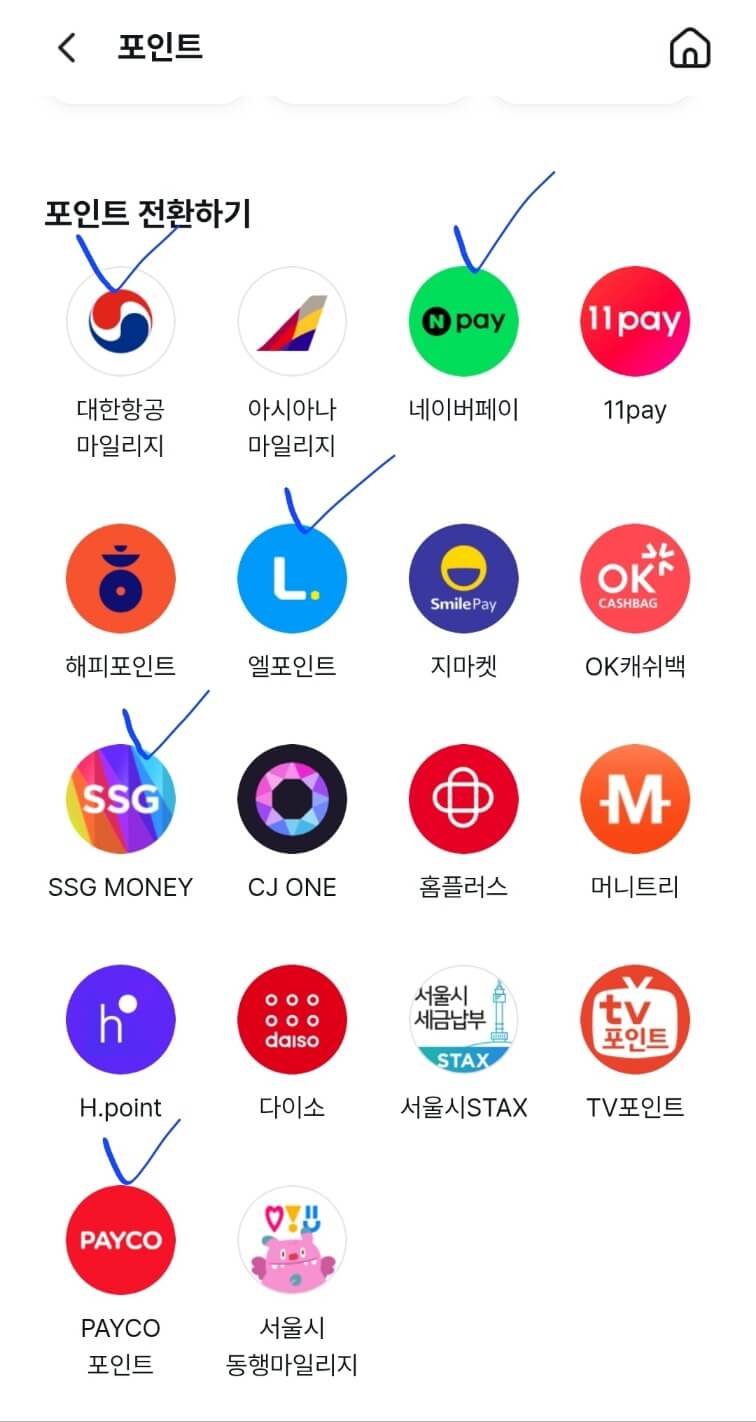Image resolution: width=756 pixels, height=1422 pixels.
Task: Open 서울시STAX tax payment
Action: 463,1019
